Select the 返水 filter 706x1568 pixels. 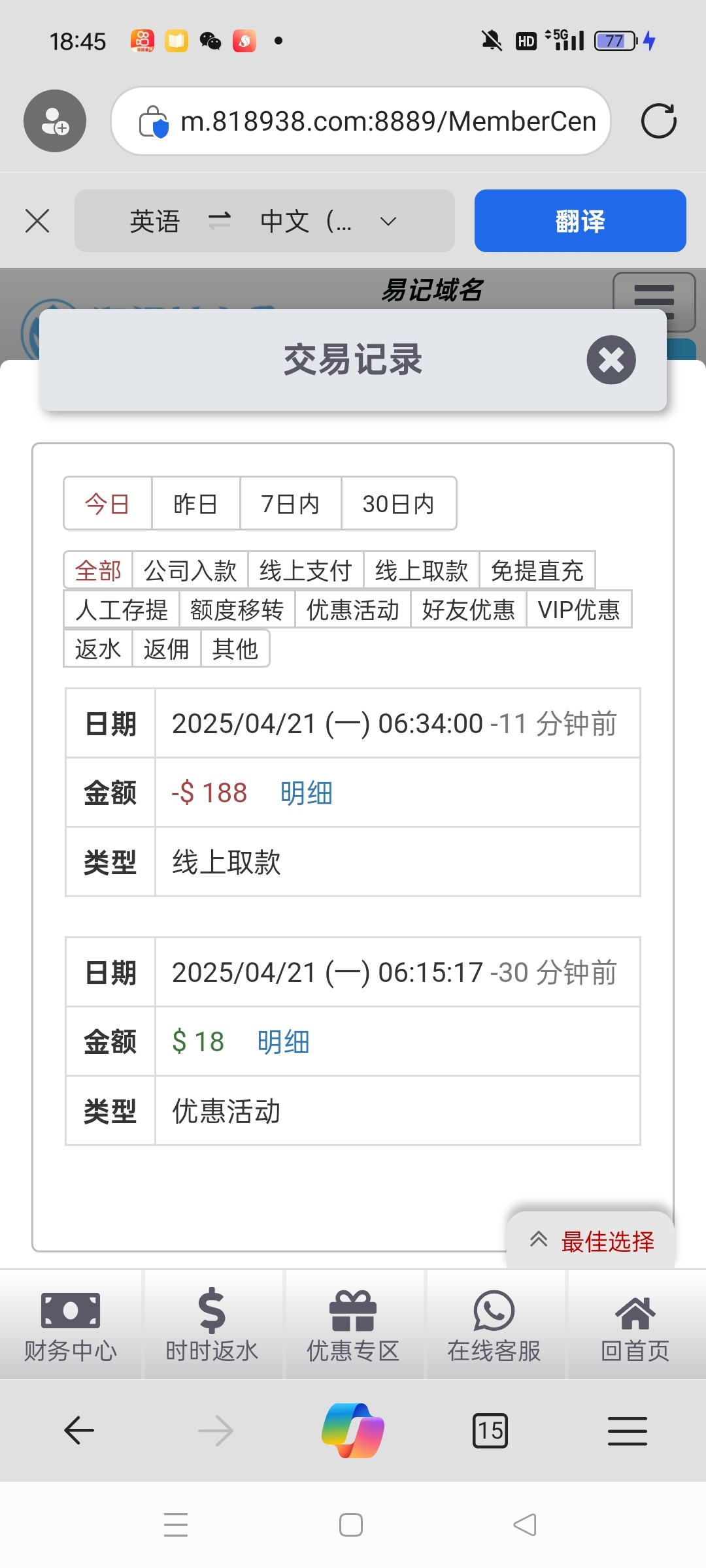tap(98, 649)
